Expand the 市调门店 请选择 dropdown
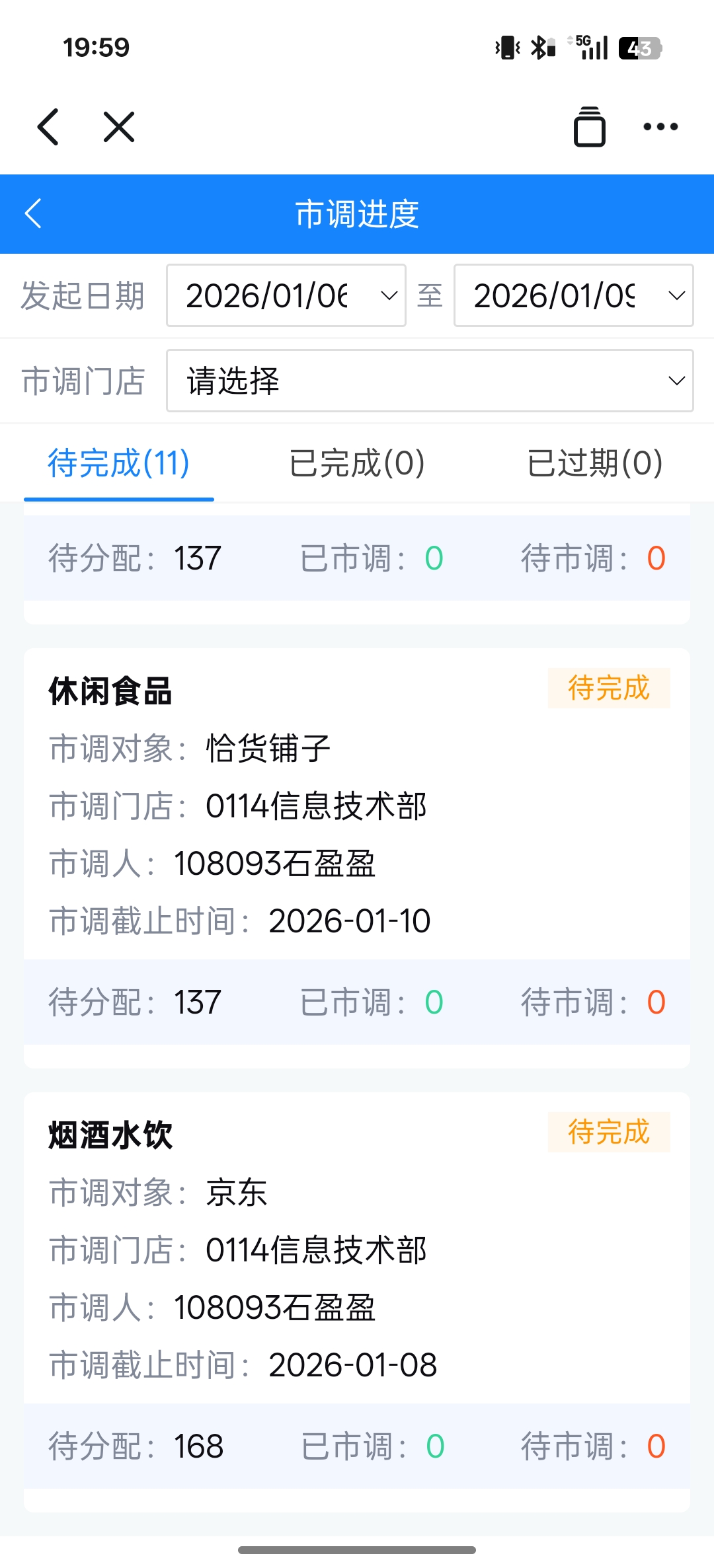 pyautogui.click(x=430, y=381)
